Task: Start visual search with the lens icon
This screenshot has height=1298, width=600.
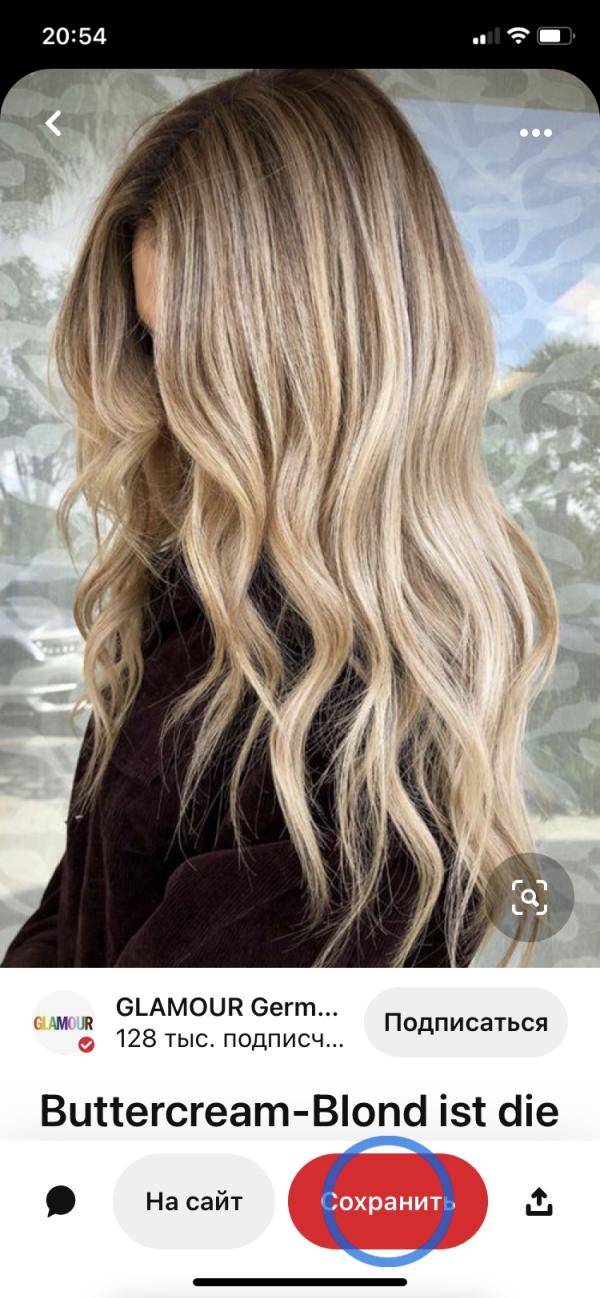Action: (x=529, y=897)
